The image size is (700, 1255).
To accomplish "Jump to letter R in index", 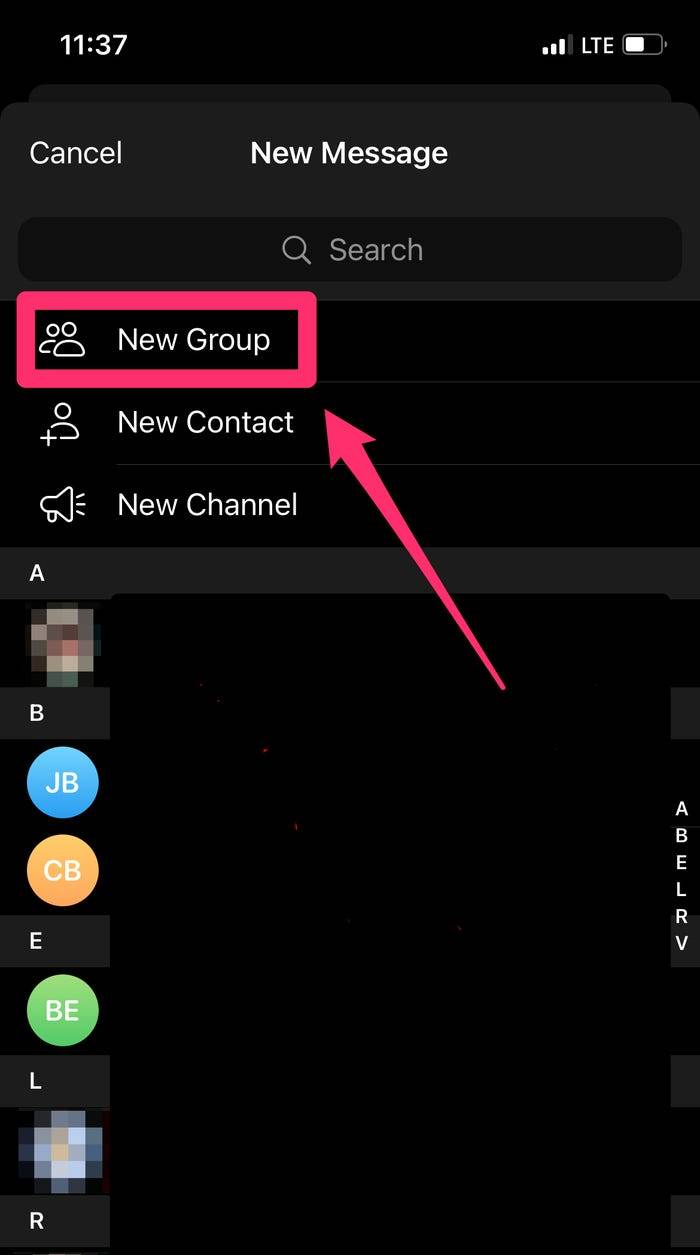I will click(681, 916).
